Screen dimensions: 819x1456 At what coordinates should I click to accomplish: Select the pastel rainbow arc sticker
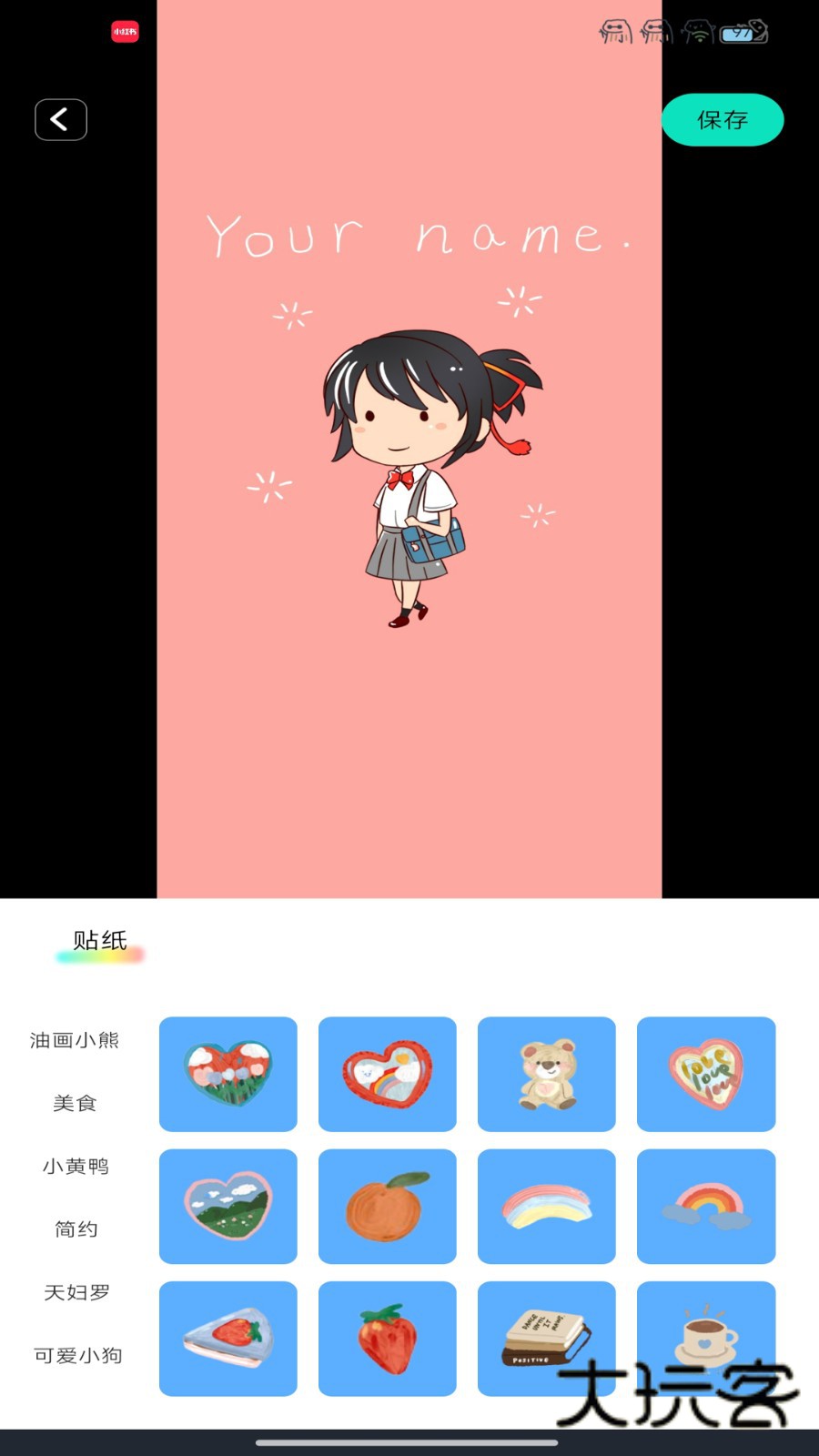[x=546, y=1207]
